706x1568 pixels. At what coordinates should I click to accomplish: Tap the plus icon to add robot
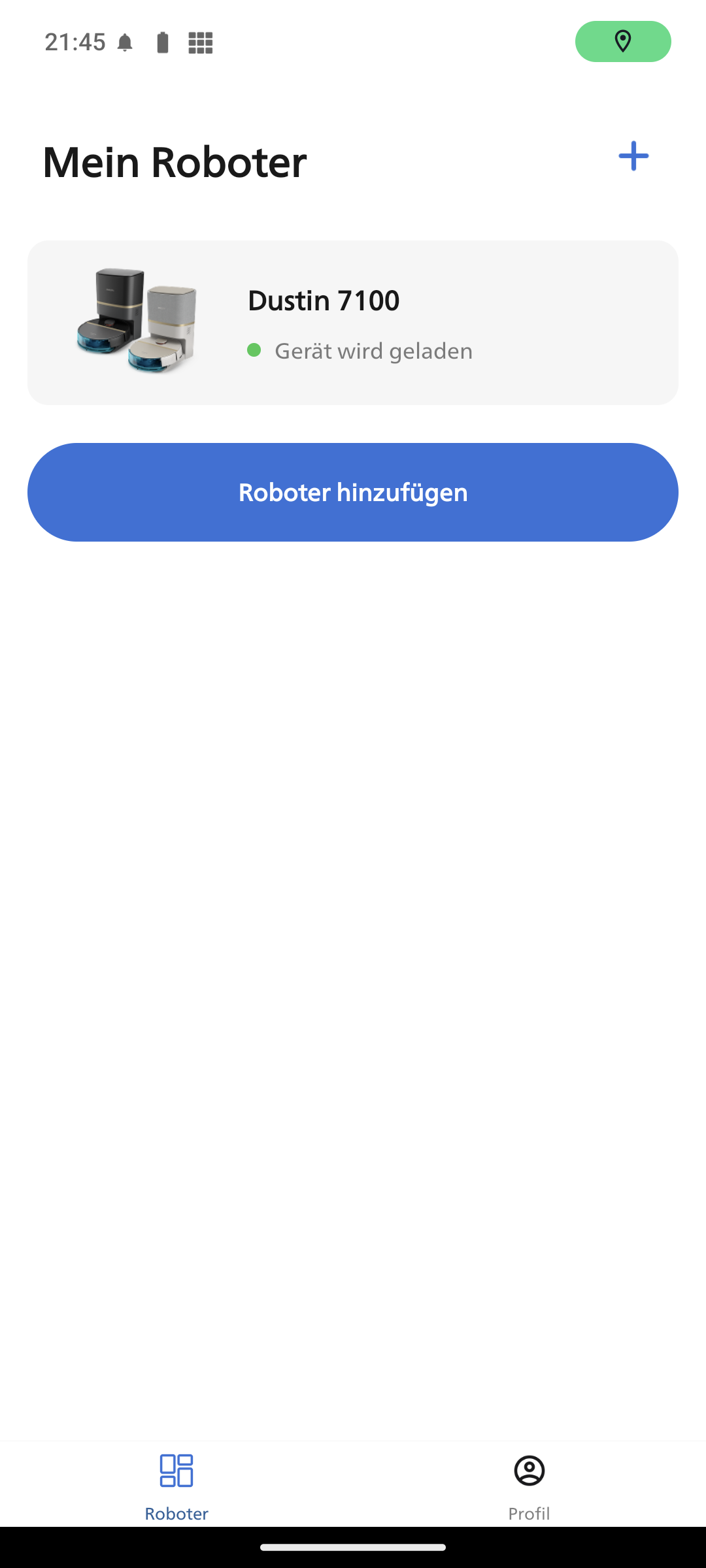pyautogui.click(x=633, y=156)
